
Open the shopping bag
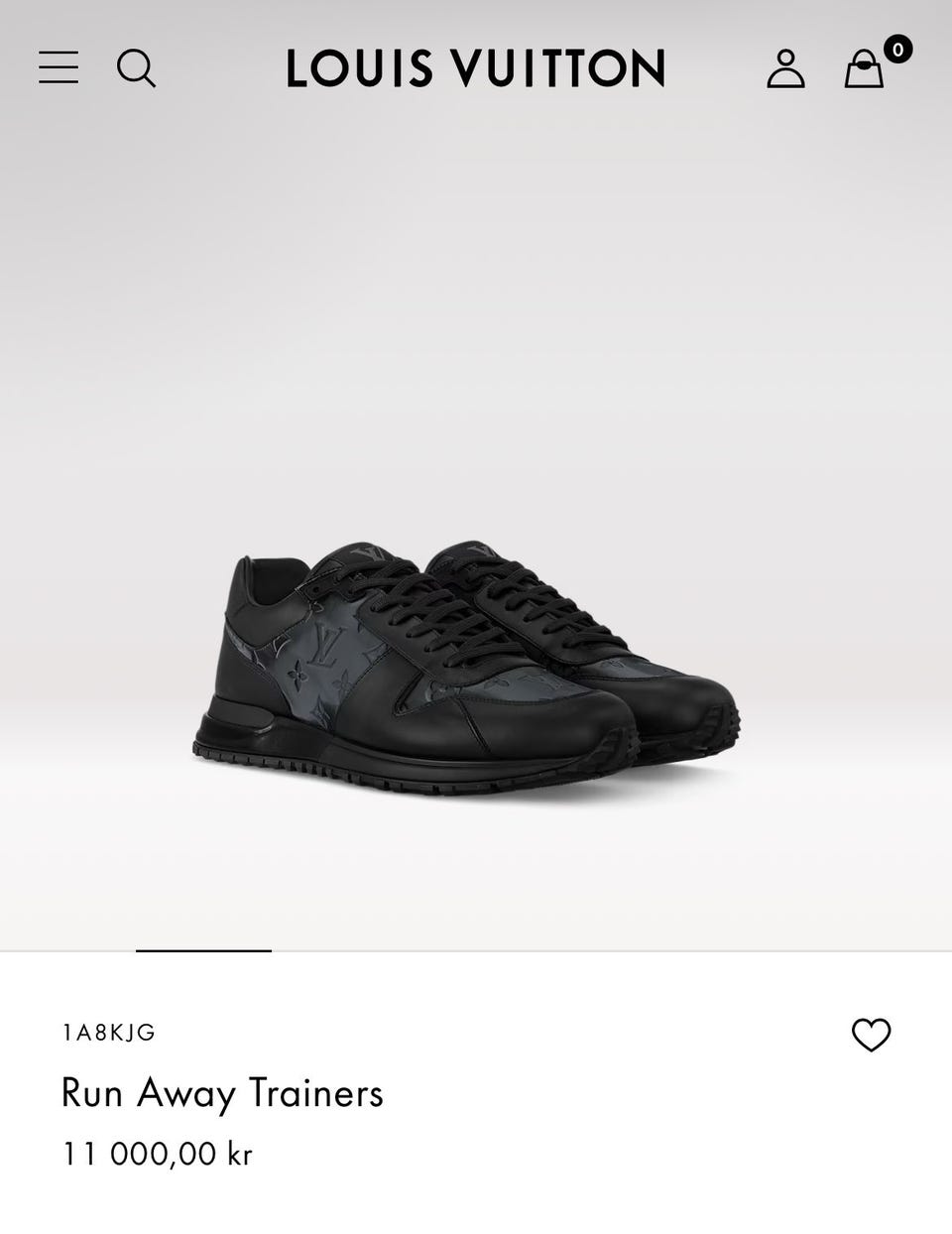(865, 68)
